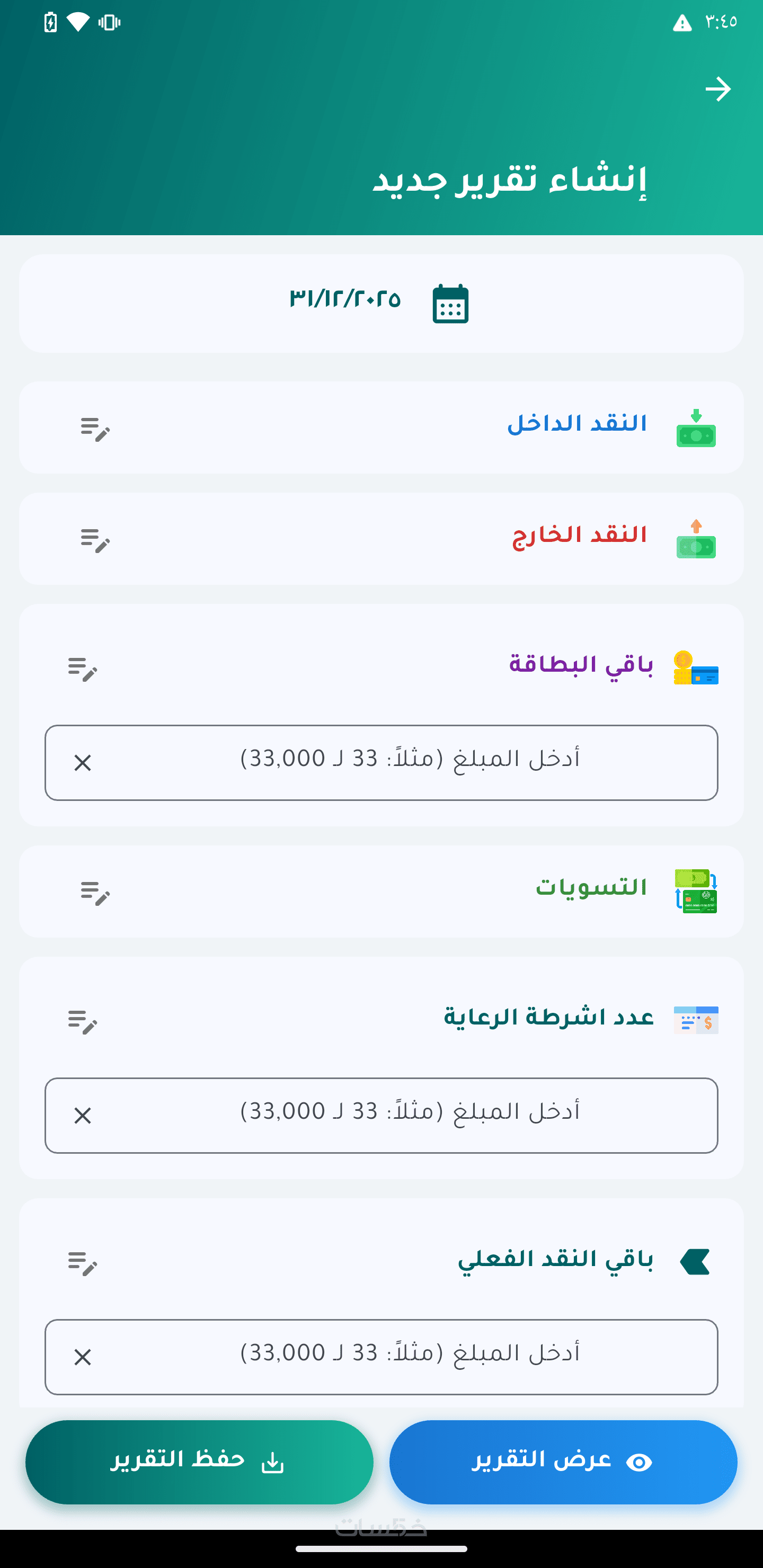This screenshot has height=1568, width=763.
Task: Save the report with حفظ التقرير
Action: 199,1462
